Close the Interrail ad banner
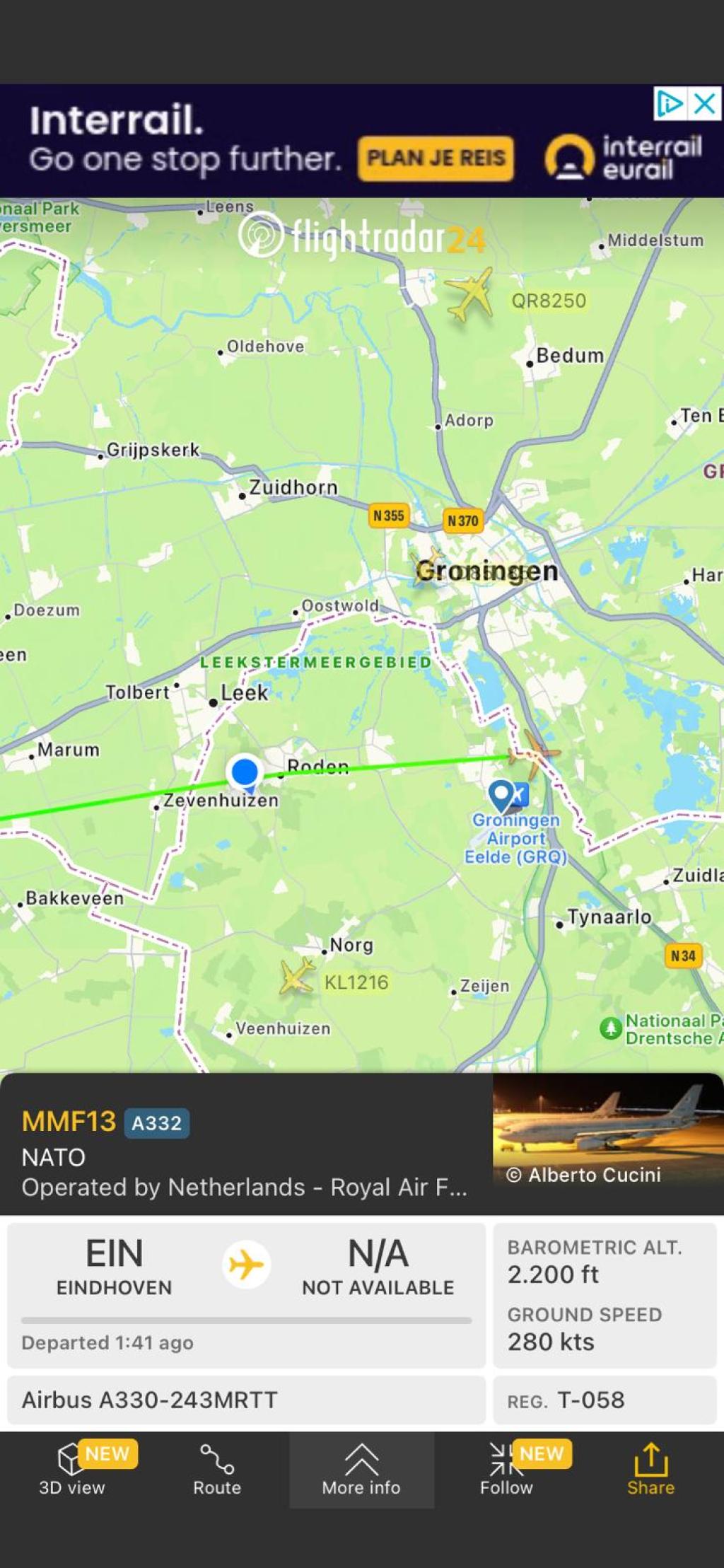 coord(705,104)
